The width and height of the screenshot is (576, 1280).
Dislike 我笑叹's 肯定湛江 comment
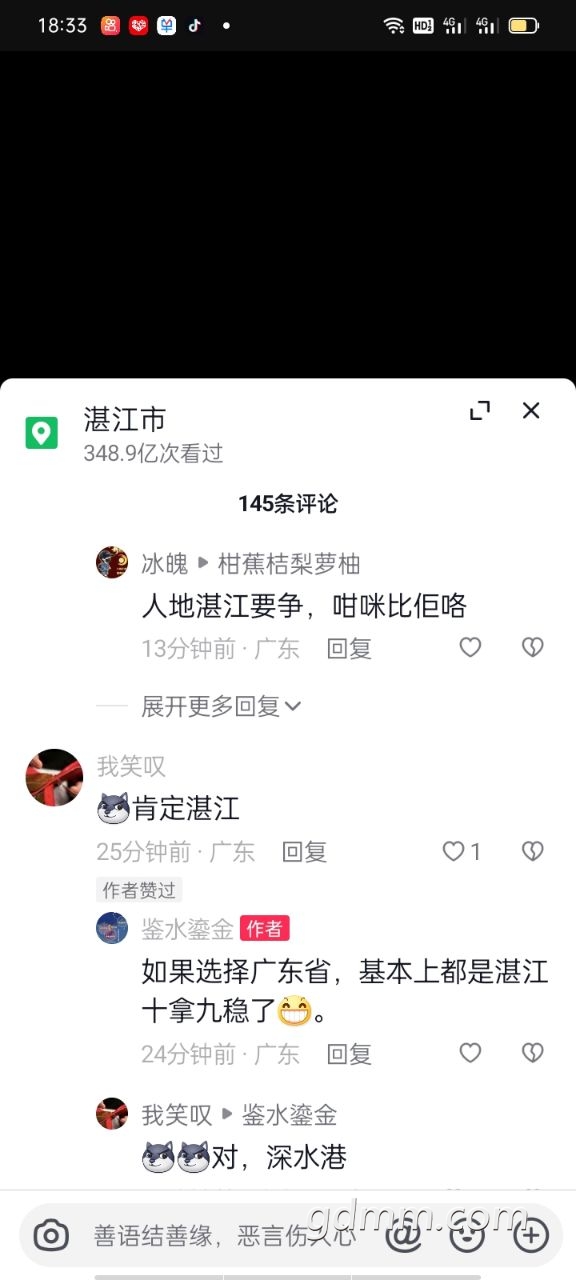pos(533,851)
